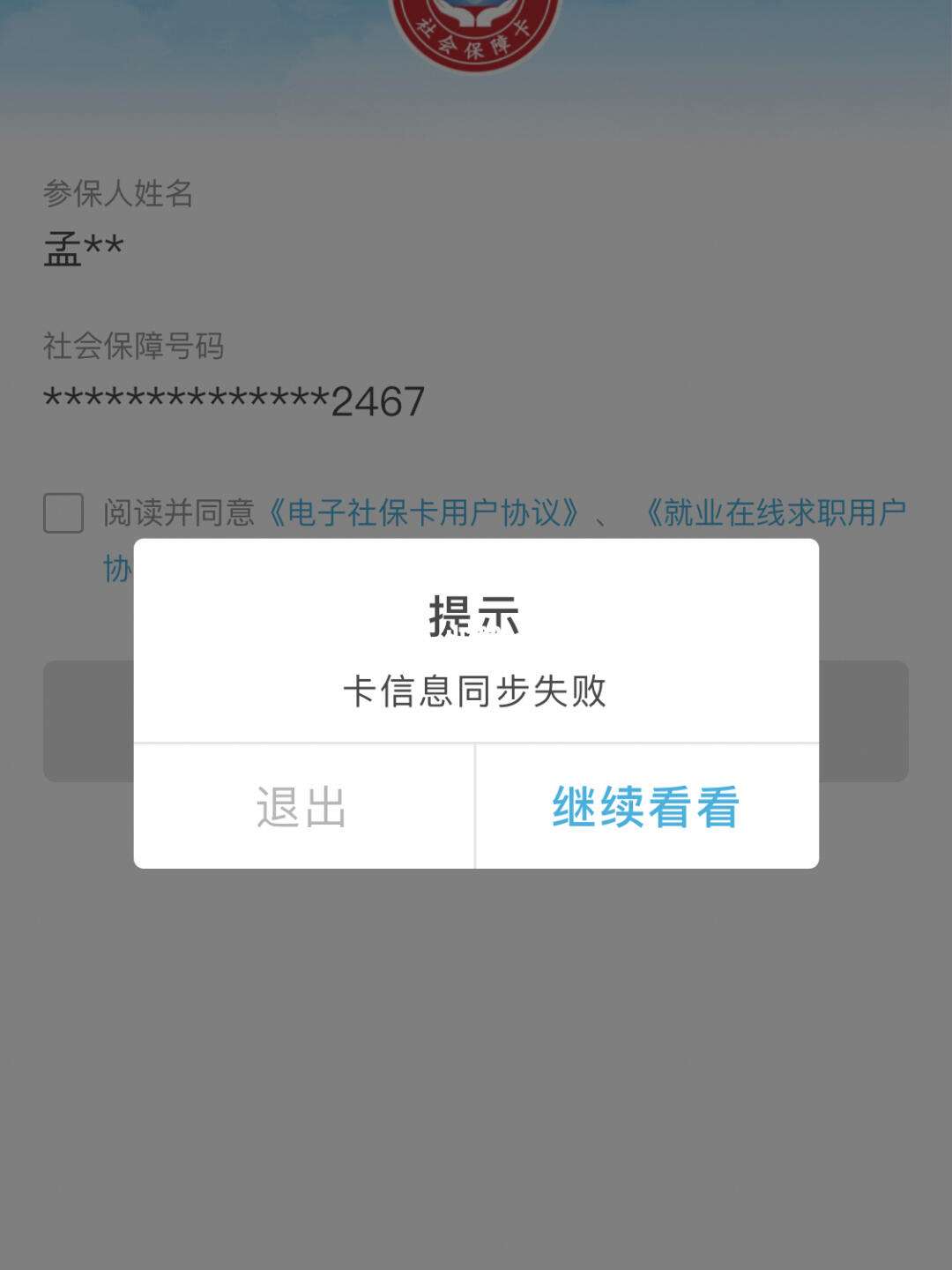Tick the 阅读并同意 agreement checkbox
The height and width of the screenshot is (1270, 952).
pyautogui.click(x=63, y=513)
